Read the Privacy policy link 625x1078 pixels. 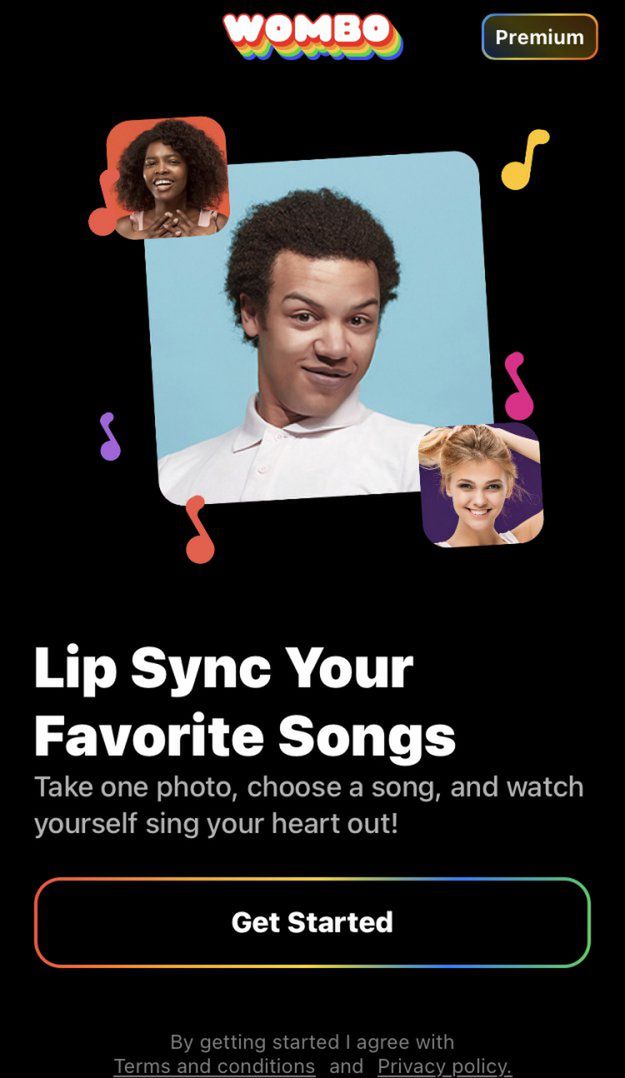click(444, 1066)
